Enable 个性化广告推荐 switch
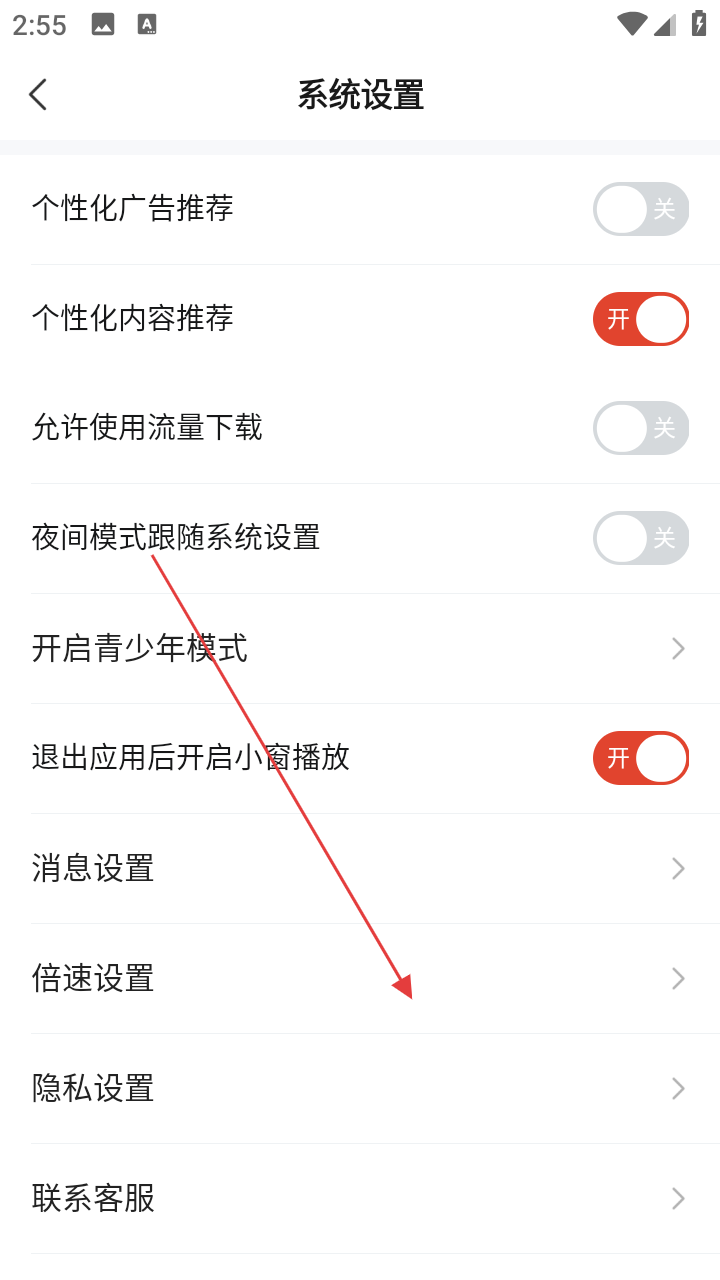 [x=640, y=209]
